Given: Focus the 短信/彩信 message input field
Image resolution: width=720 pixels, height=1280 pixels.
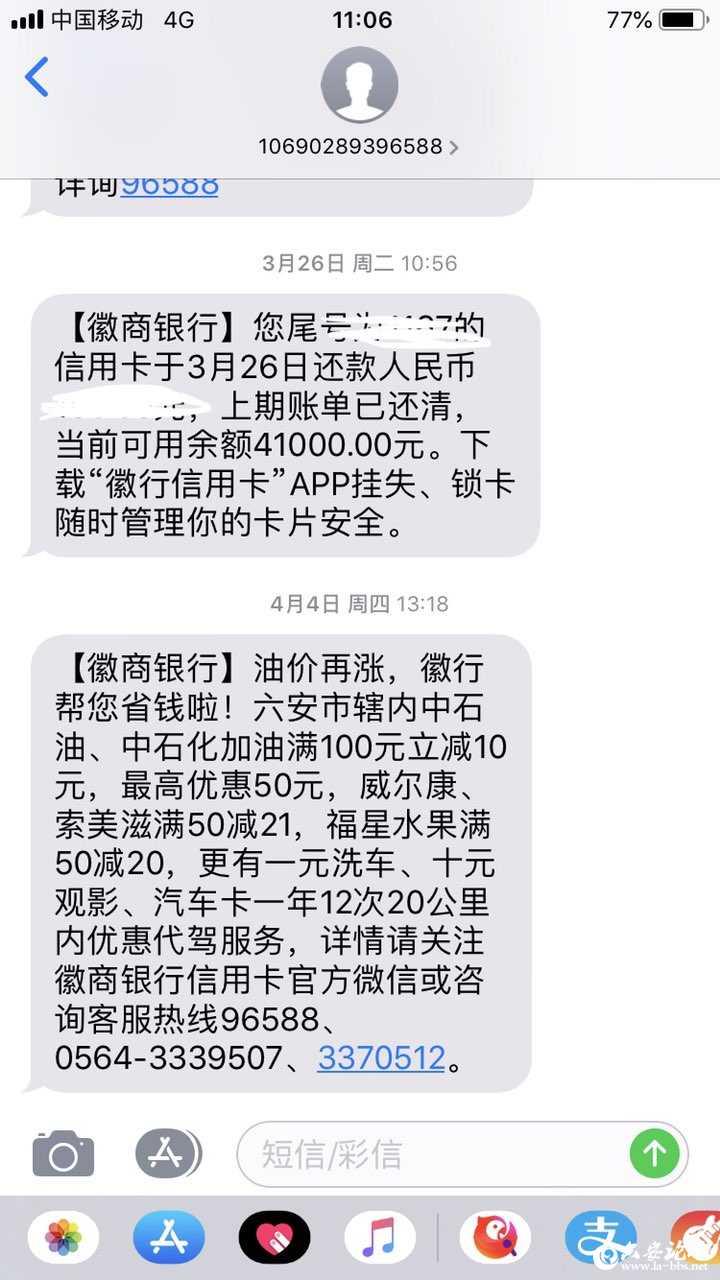Looking at the screenshot, I should tap(430, 1155).
